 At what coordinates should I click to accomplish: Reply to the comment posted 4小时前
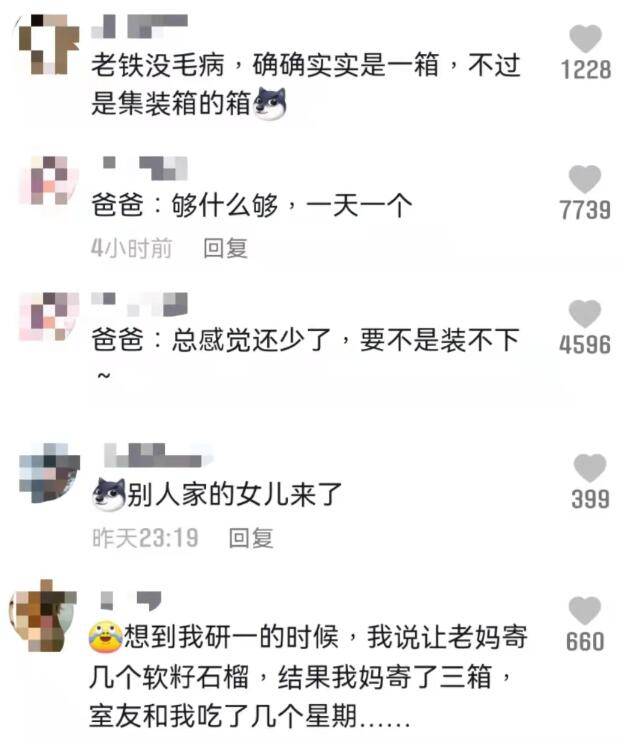pyautogui.click(x=225, y=248)
